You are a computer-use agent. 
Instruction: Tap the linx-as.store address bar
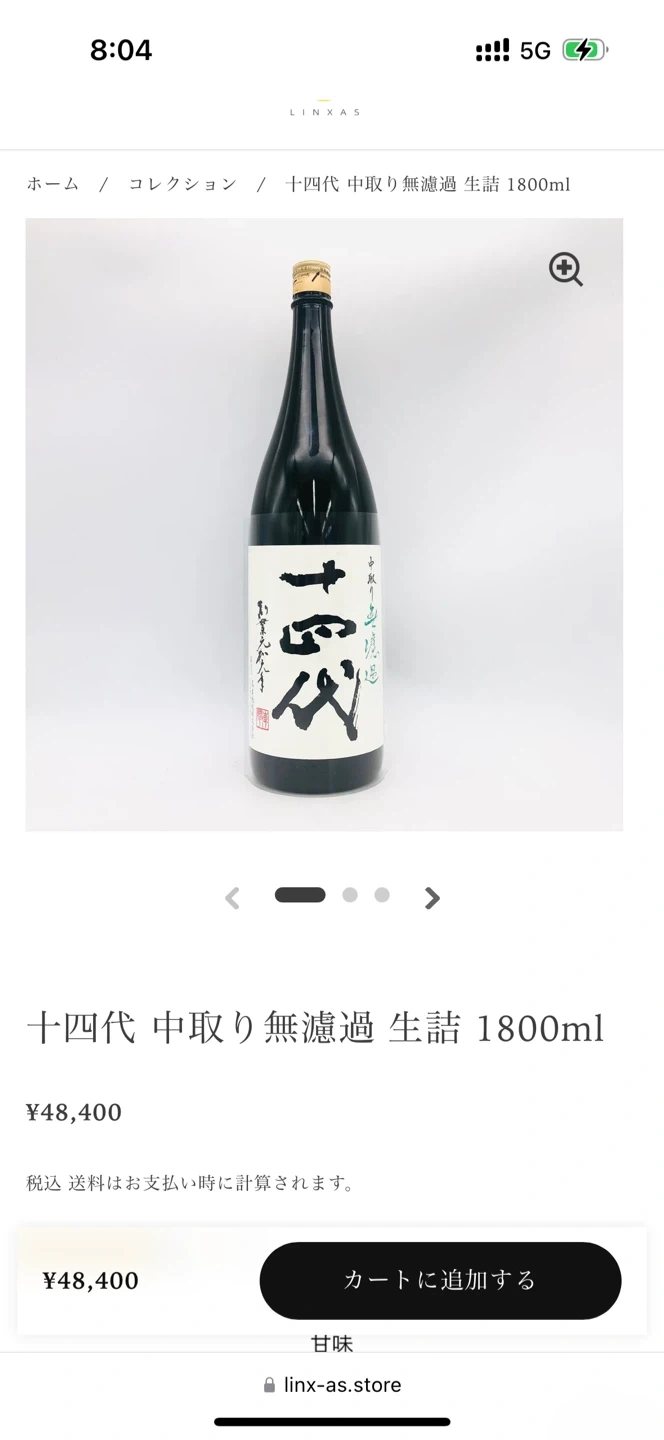click(x=332, y=1385)
